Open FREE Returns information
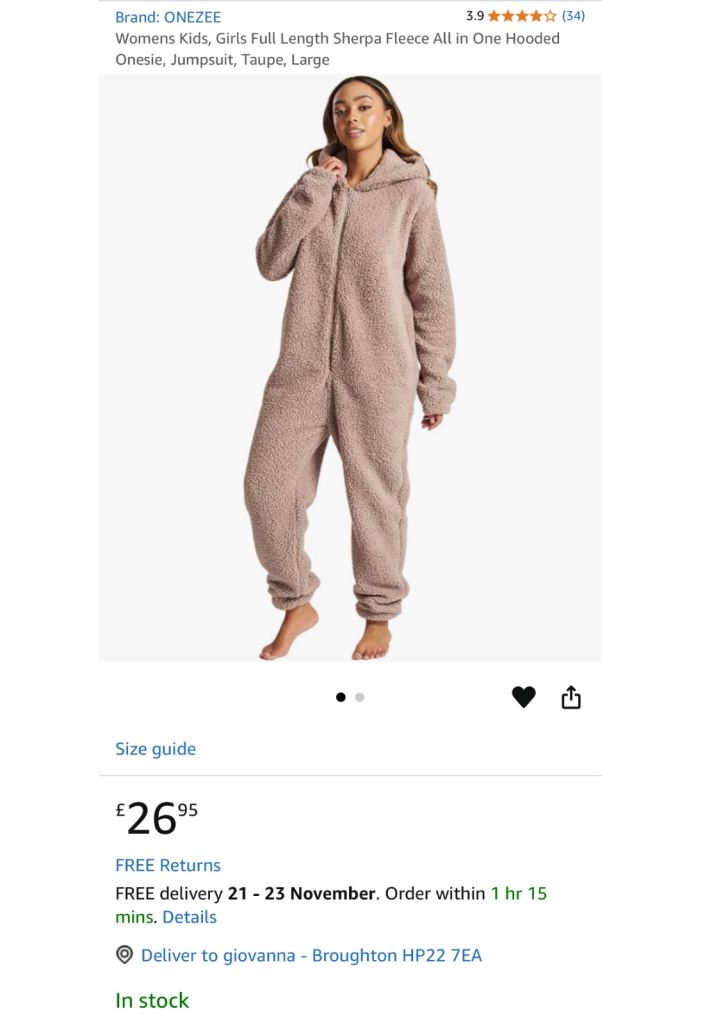This screenshot has height=1024, width=705. pos(168,865)
